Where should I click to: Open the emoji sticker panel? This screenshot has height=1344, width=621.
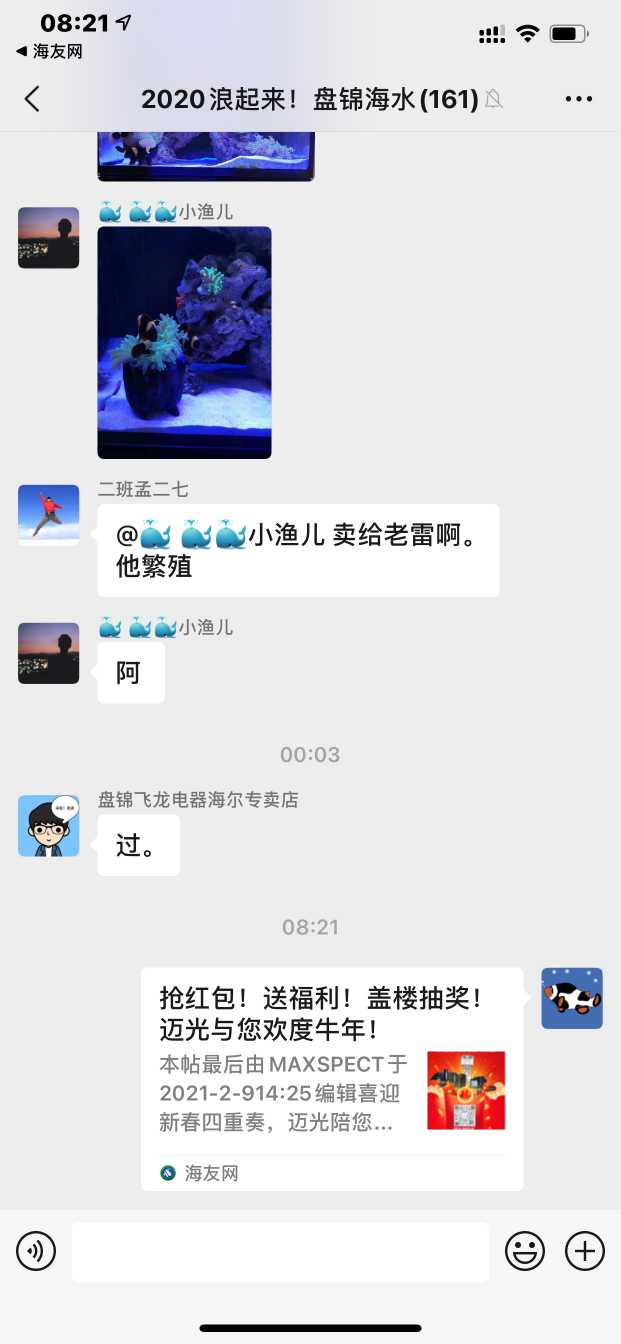[525, 1251]
